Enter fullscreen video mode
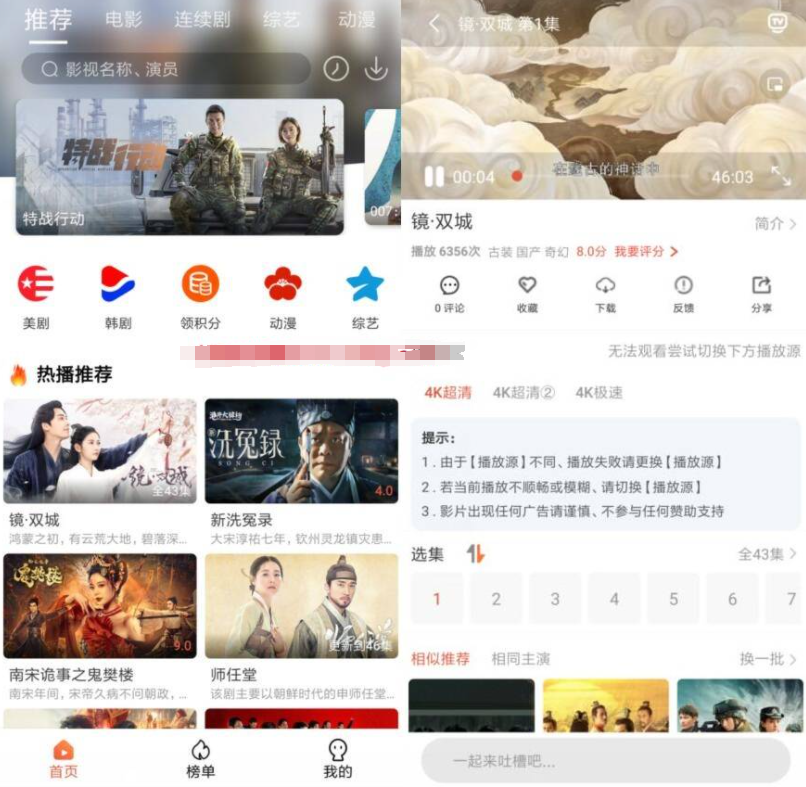The height and width of the screenshot is (787, 806). (780, 177)
